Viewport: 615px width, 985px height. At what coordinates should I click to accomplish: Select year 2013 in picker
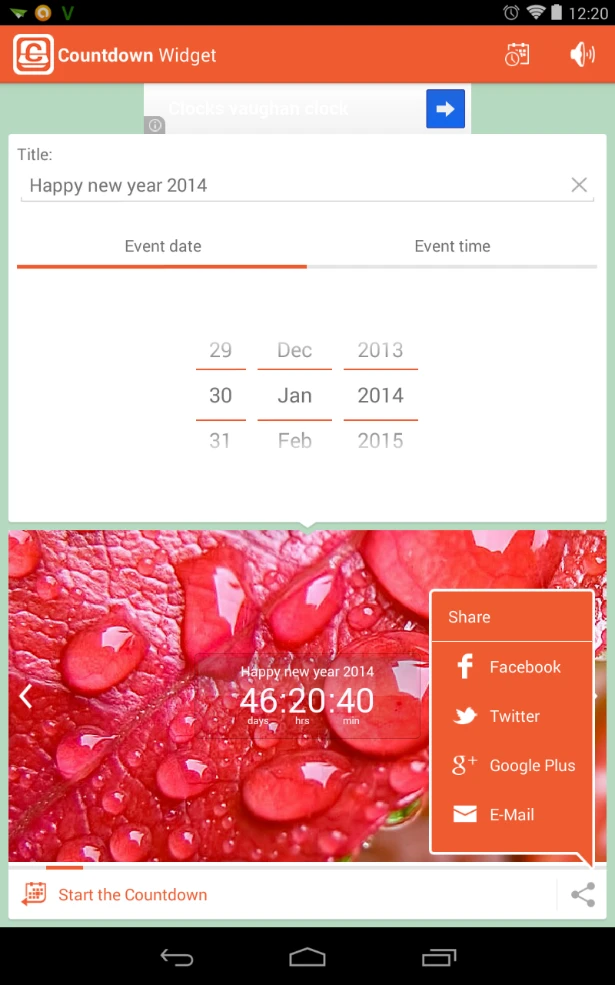point(380,350)
